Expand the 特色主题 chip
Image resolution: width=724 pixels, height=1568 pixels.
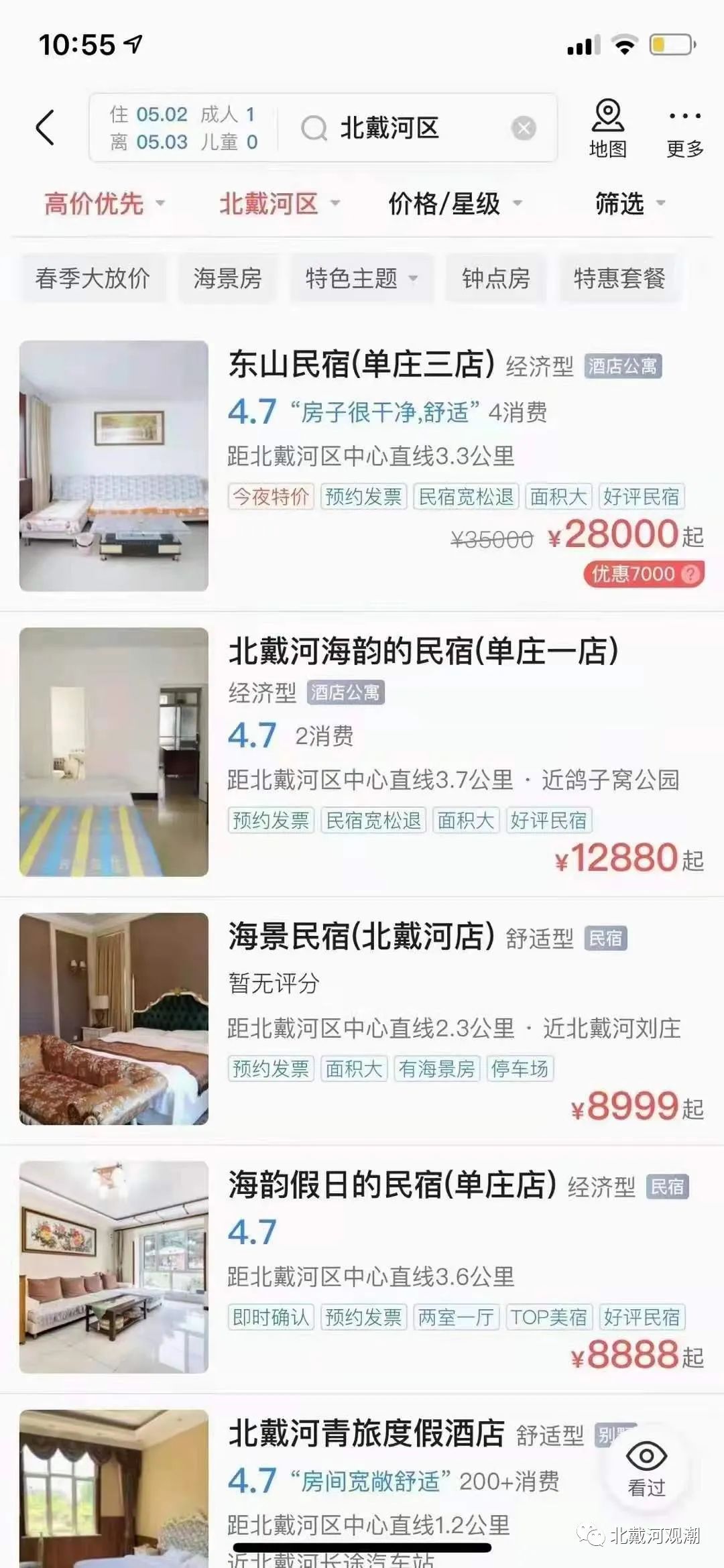click(361, 278)
